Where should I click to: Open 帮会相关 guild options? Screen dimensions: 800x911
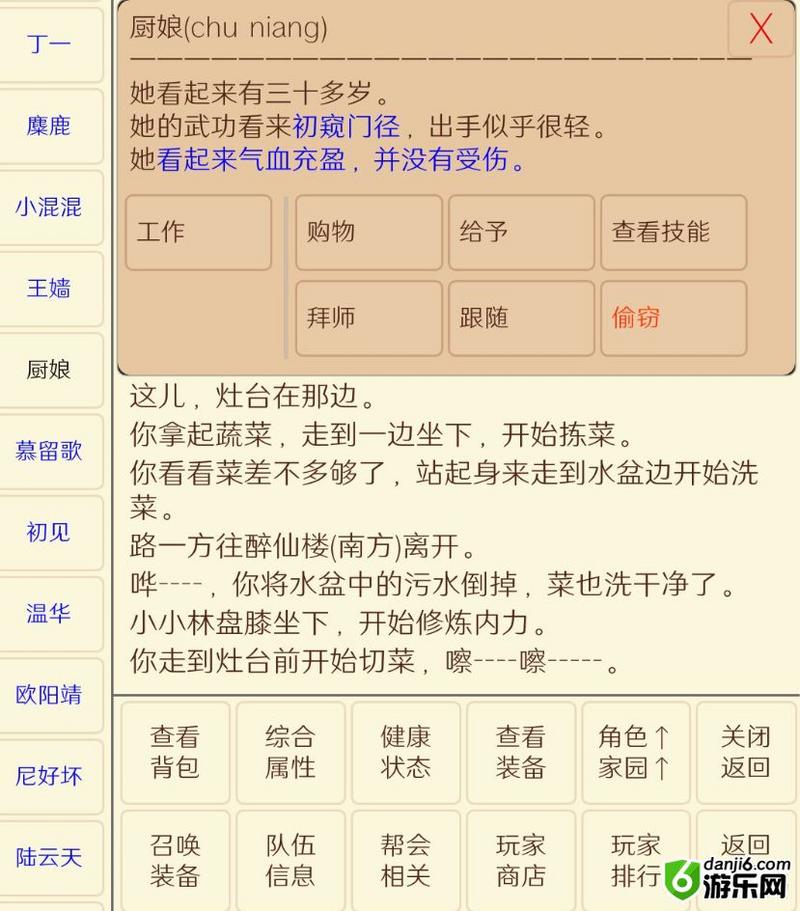[x=405, y=860]
